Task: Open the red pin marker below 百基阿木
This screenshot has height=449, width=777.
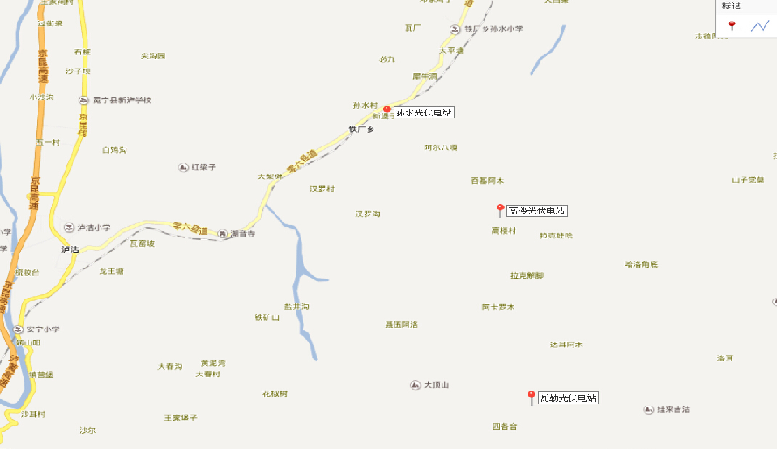Action: (x=501, y=209)
